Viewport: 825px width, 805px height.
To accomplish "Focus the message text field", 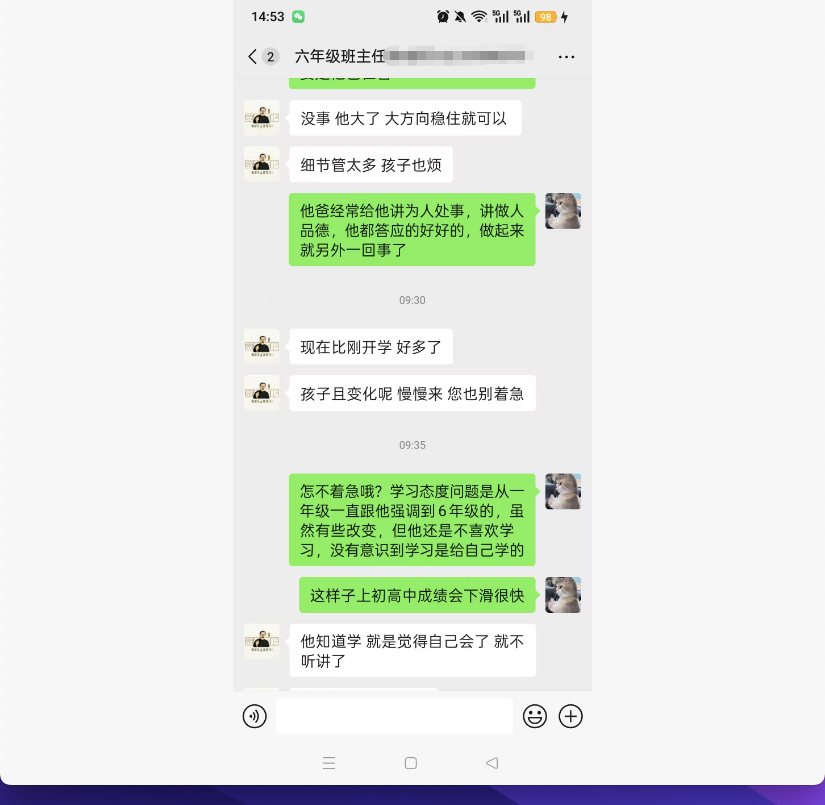I will point(394,716).
